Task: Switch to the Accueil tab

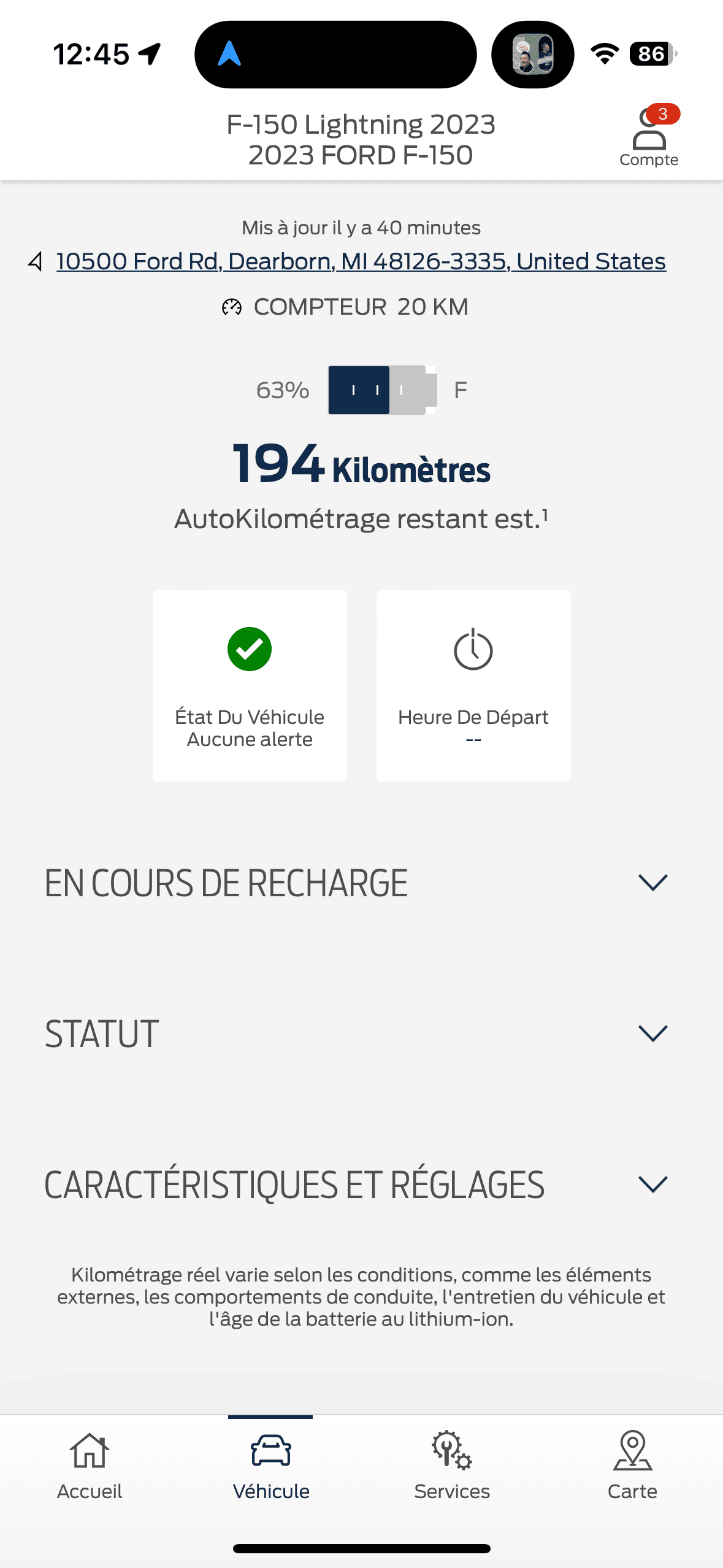Action: [90, 1466]
